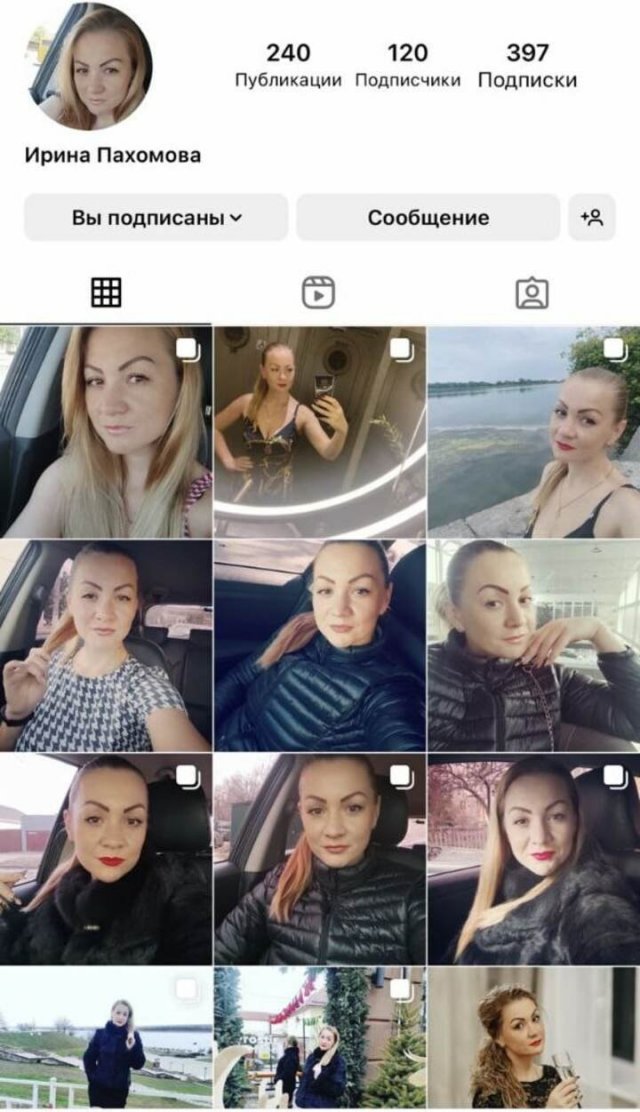
Task: Open the post with Christmas tree decorations
Action: (319, 1040)
